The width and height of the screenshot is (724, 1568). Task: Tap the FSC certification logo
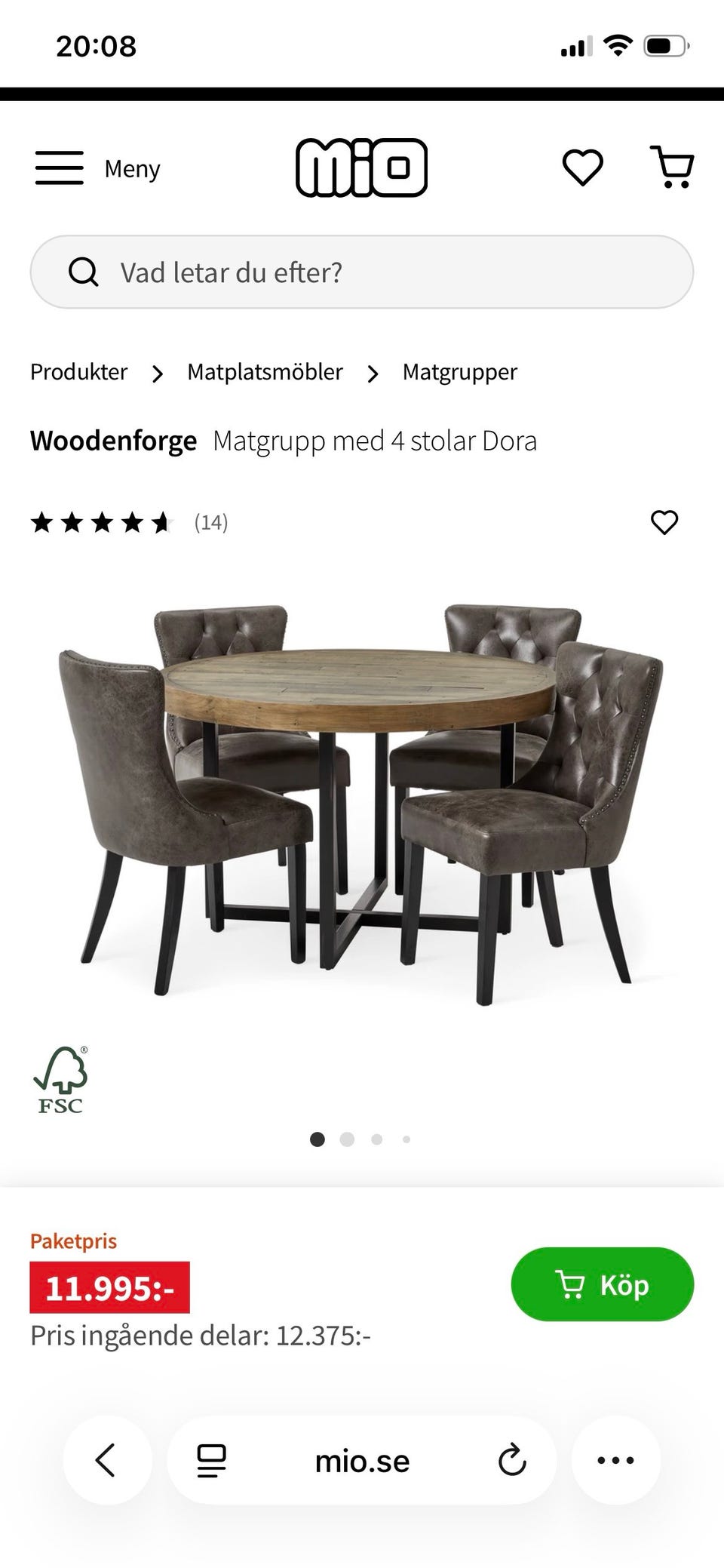pos(61,1081)
